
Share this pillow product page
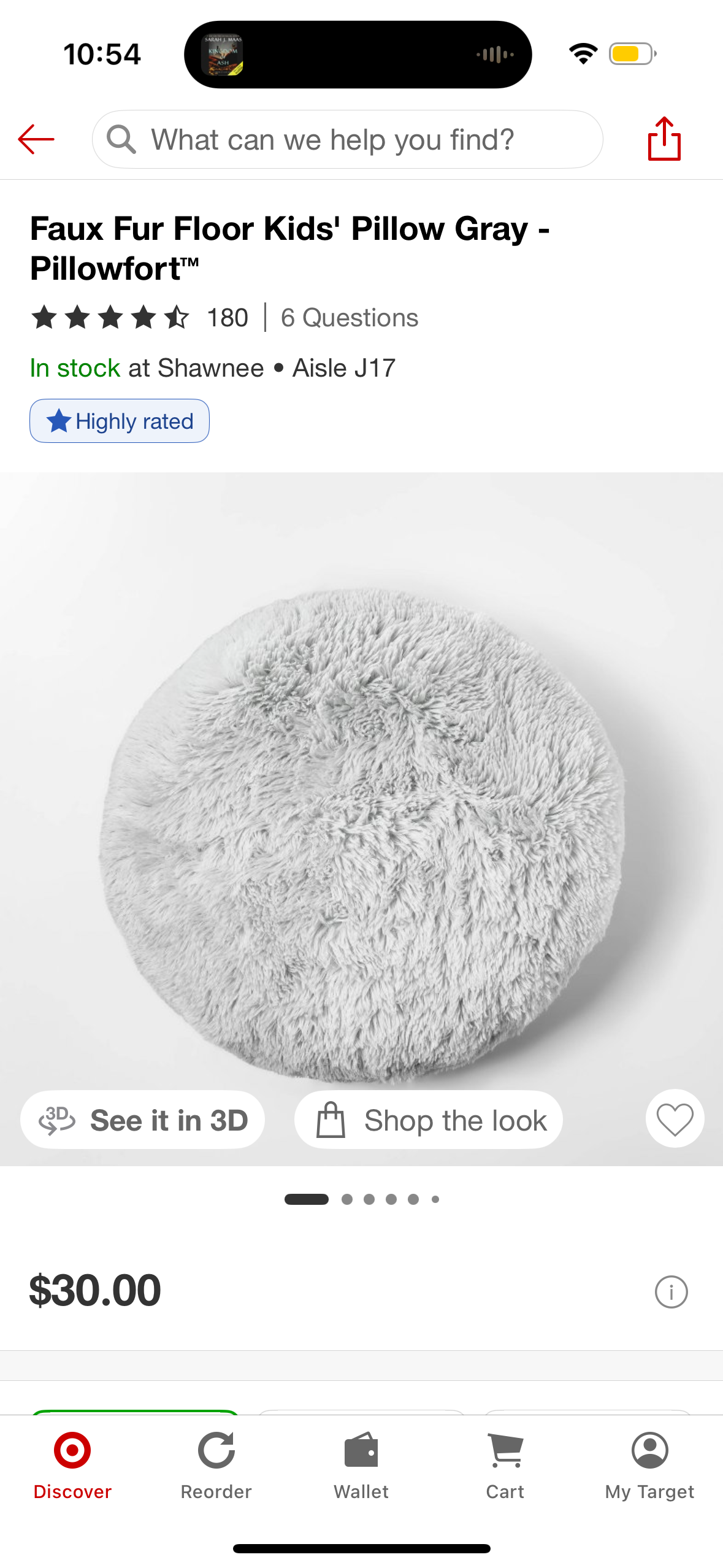point(664,139)
